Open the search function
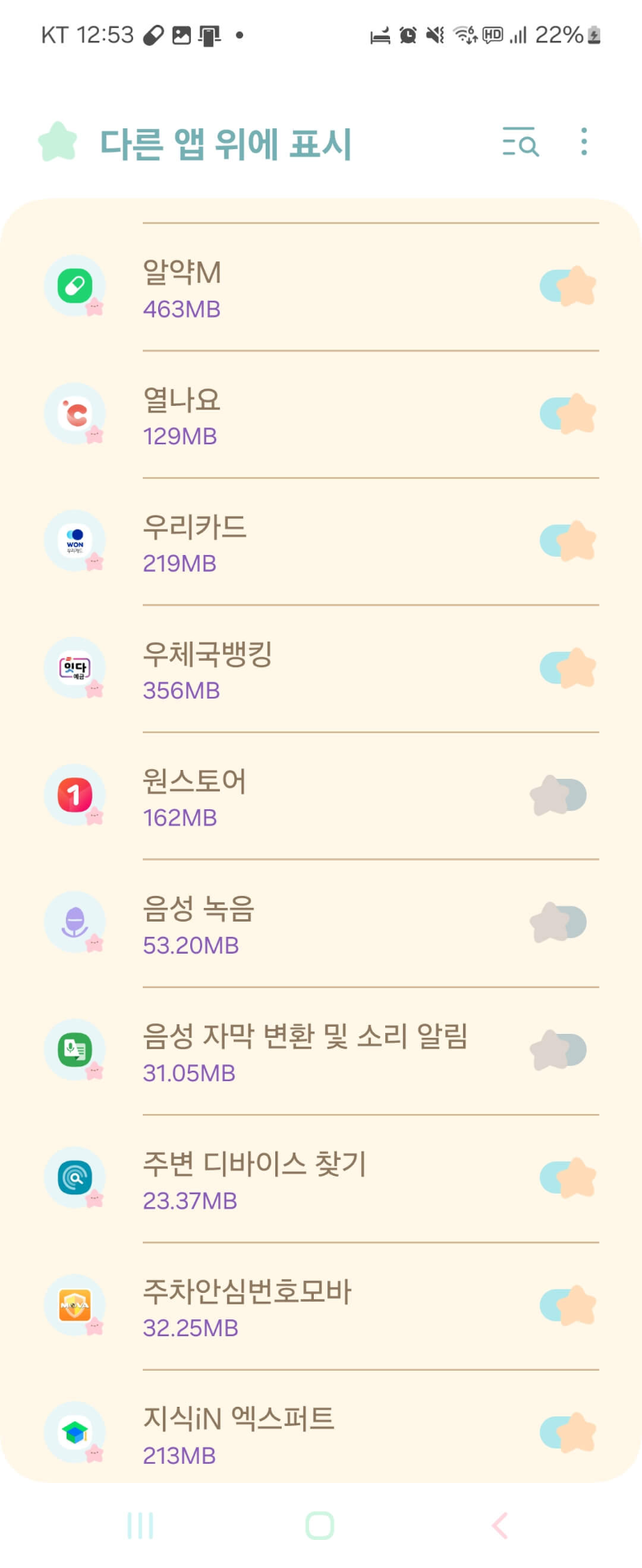Viewport: 642px width, 1568px height. coord(520,143)
